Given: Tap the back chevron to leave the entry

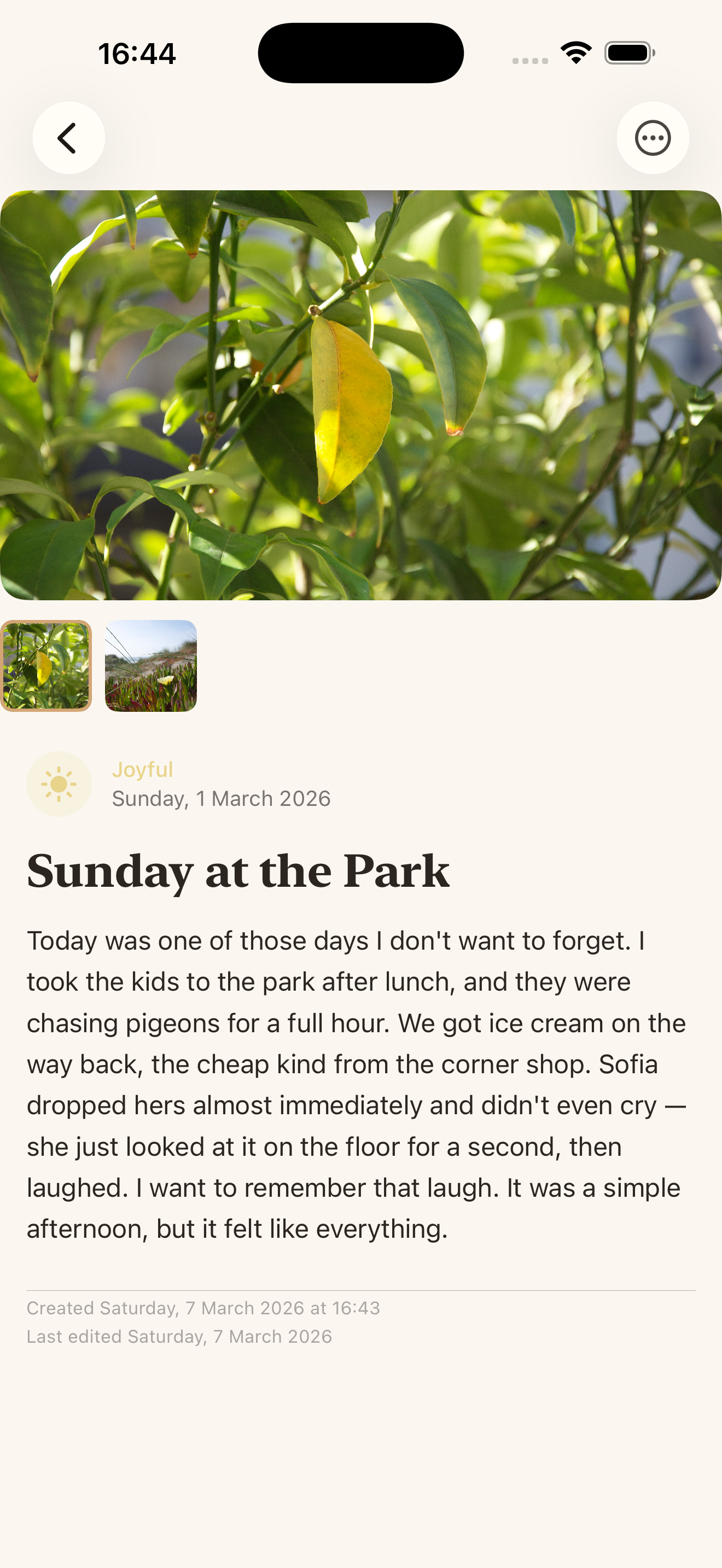Looking at the screenshot, I should click(x=68, y=138).
